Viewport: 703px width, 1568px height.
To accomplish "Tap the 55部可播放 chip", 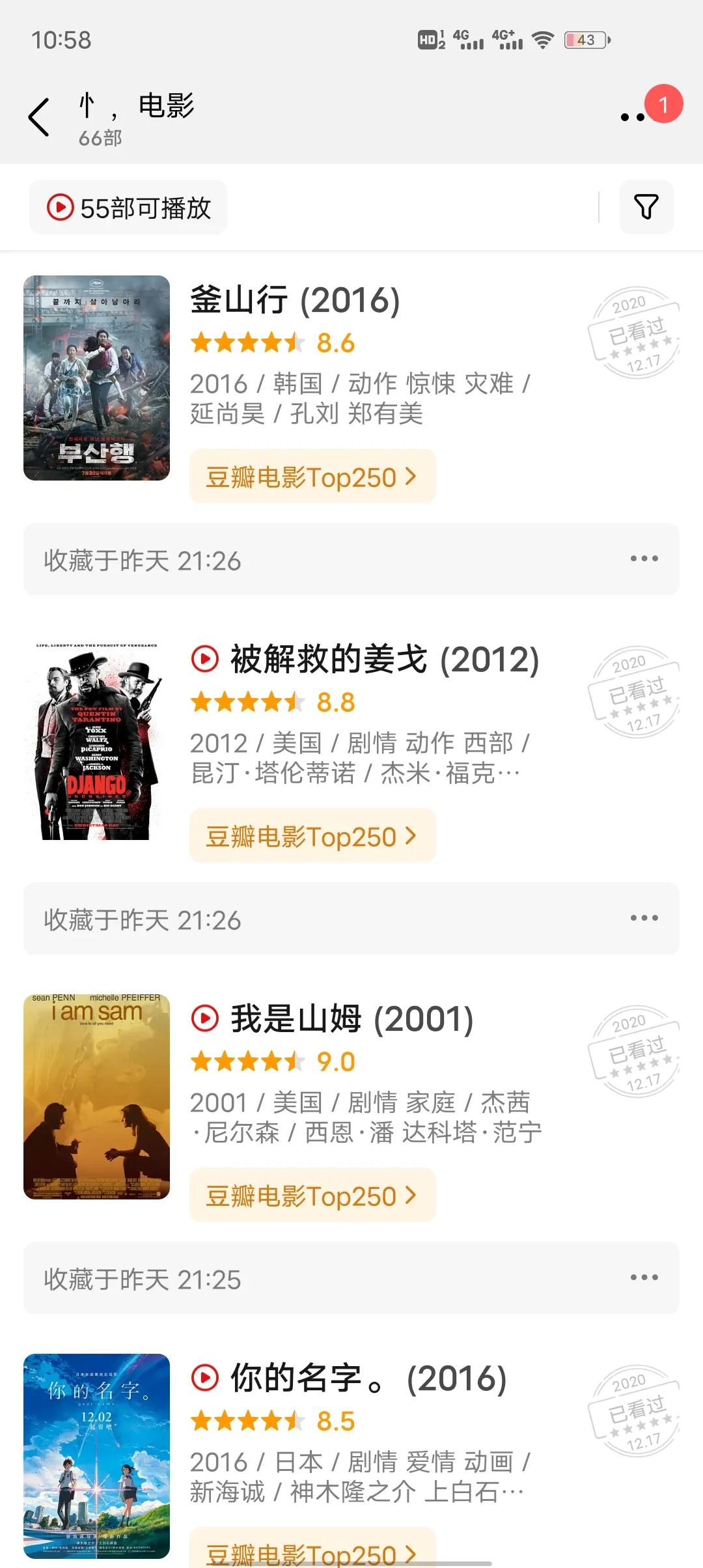I will pos(128,208).
